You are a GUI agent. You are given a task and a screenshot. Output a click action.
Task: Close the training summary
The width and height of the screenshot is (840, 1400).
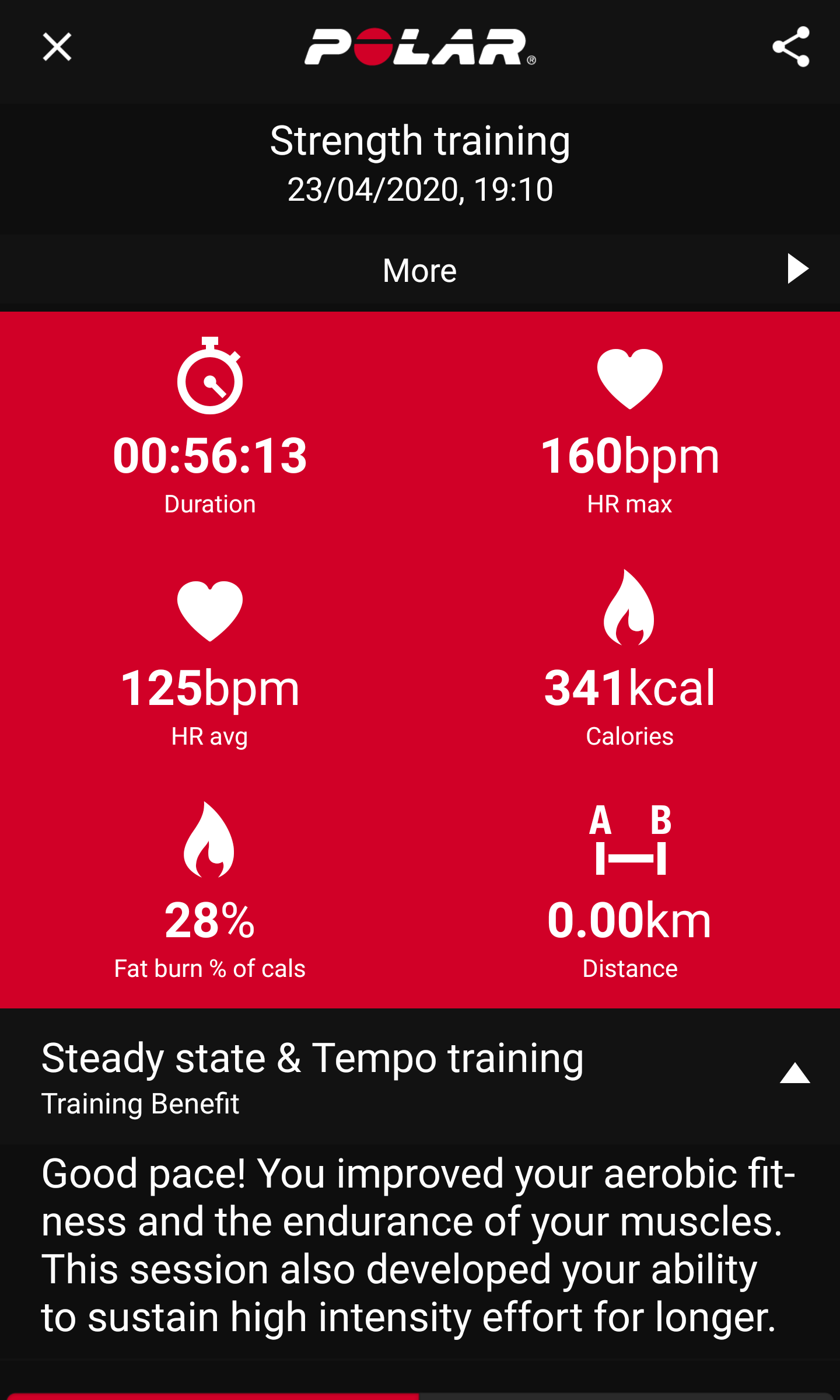tap(57, 47)
